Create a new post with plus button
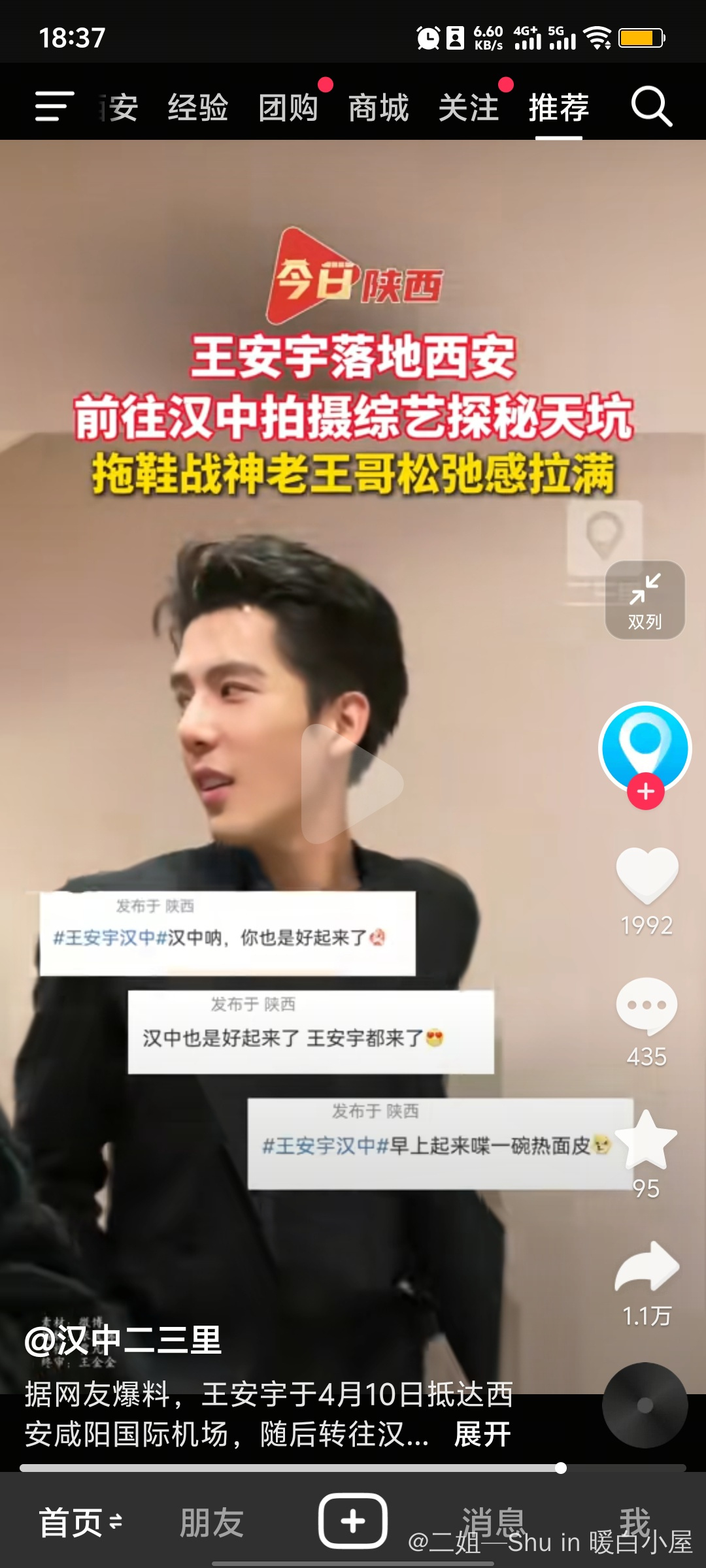706x1568 pixels. 353,1521
